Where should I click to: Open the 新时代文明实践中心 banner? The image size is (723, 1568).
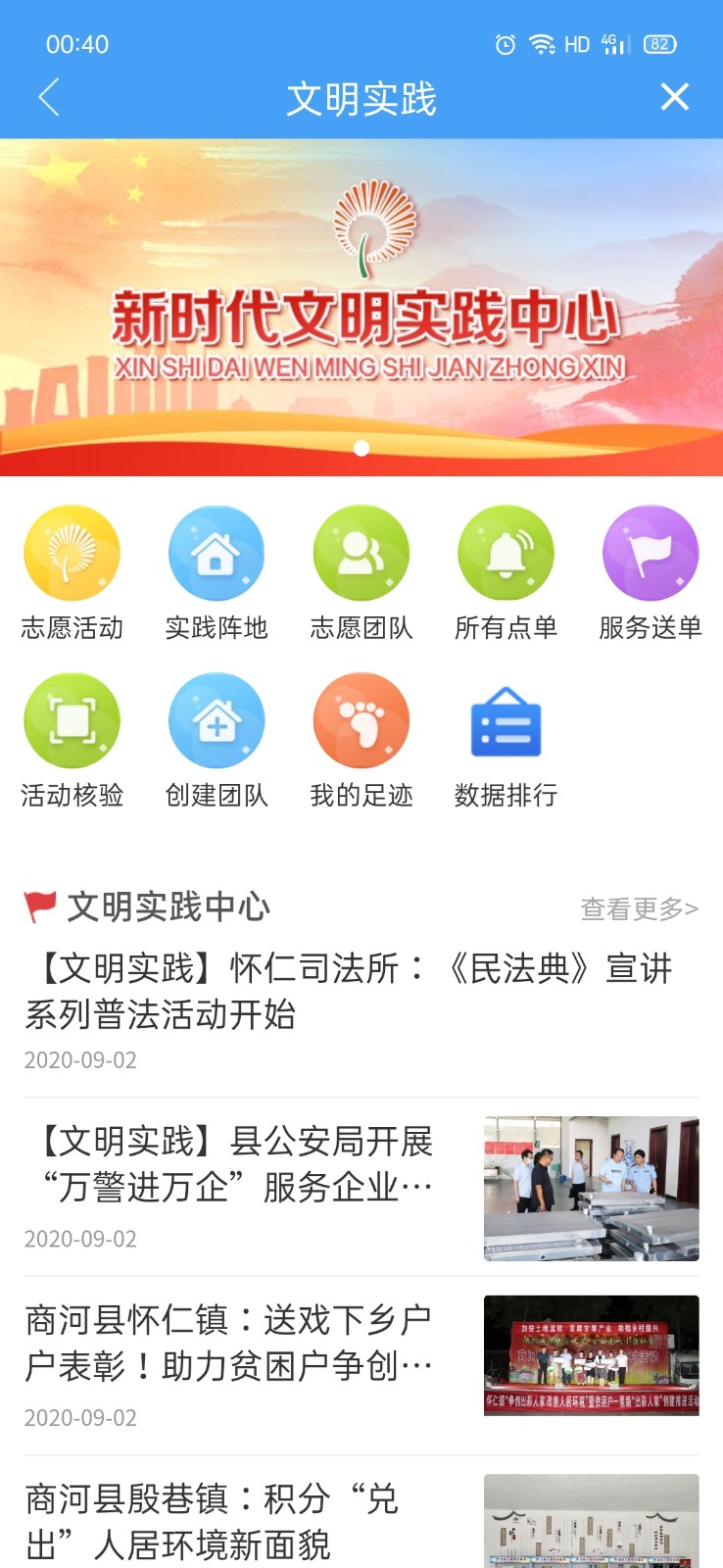click(x=361, y=307)
